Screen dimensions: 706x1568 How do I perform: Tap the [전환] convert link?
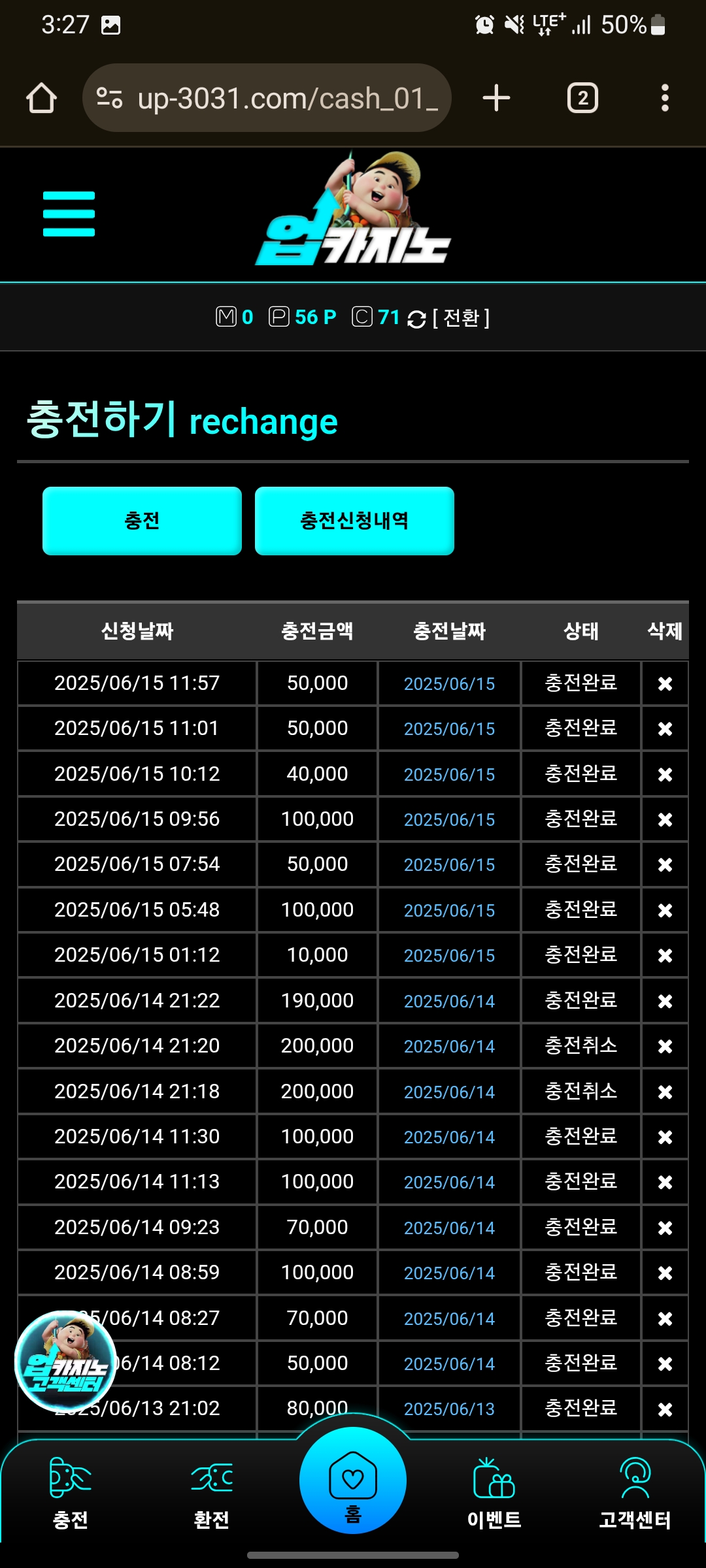click(461, 318)
